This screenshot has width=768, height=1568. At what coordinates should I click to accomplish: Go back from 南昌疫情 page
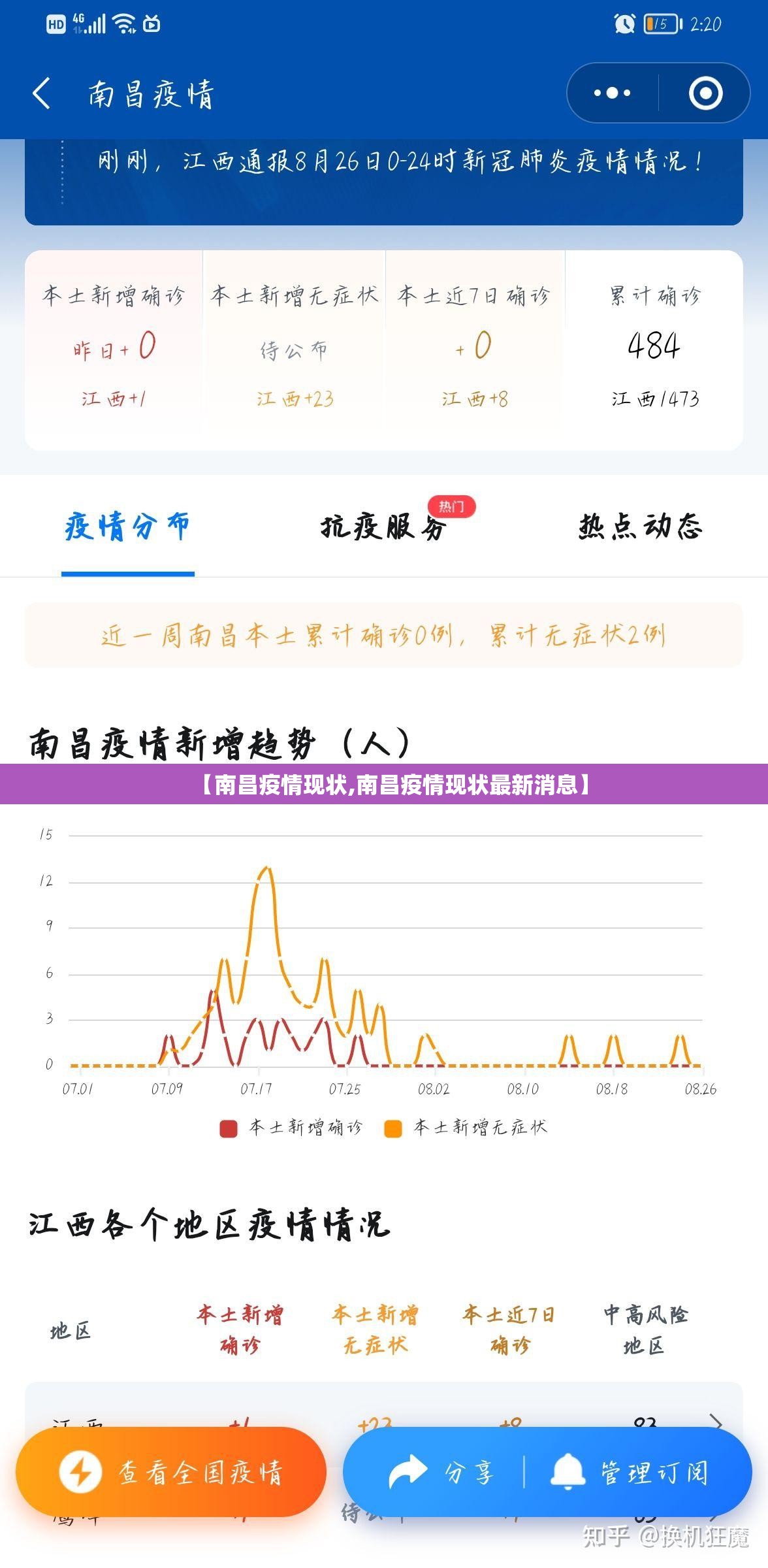(42, 93)
